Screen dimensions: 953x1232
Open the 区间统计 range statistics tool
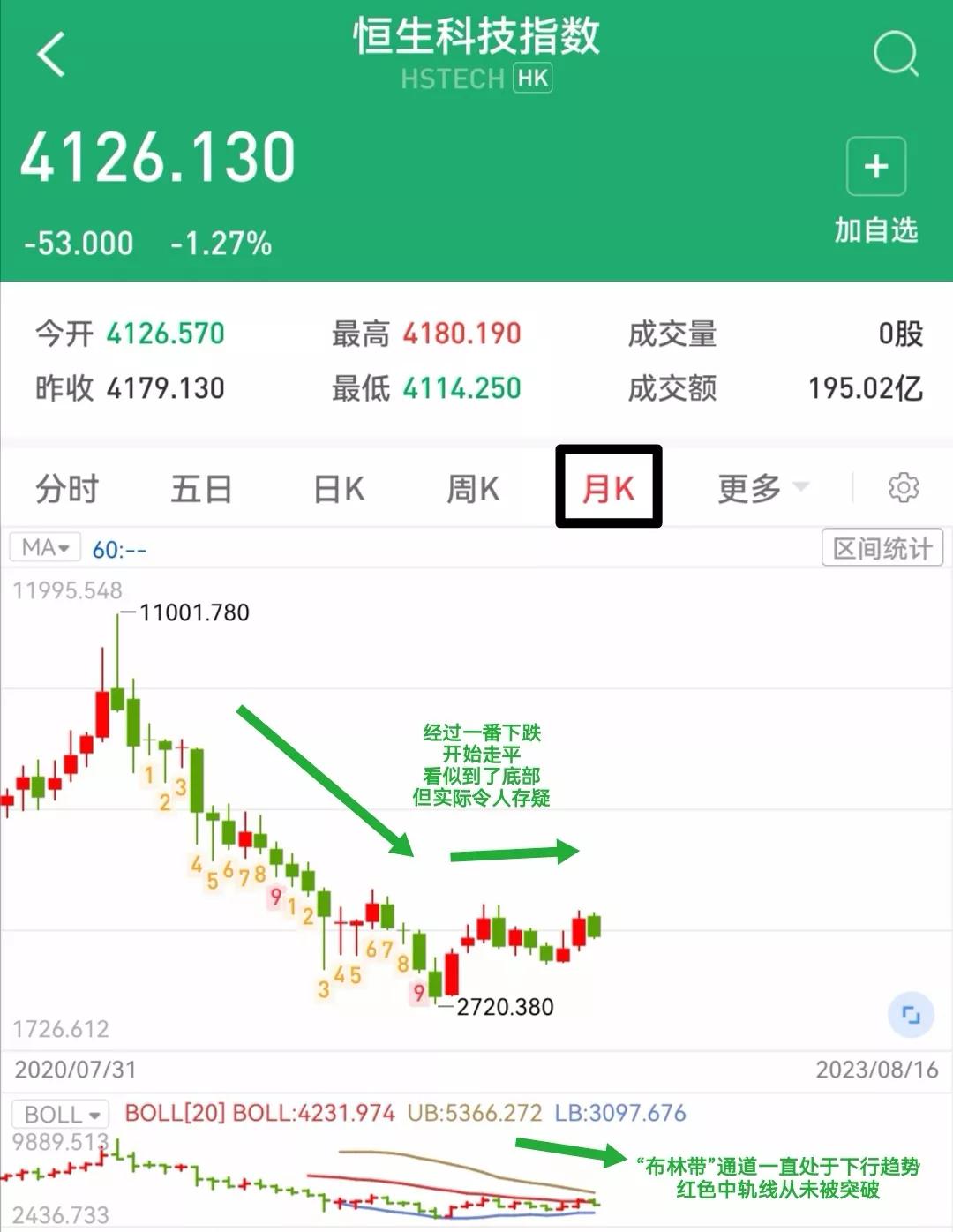tap(882, 547)
